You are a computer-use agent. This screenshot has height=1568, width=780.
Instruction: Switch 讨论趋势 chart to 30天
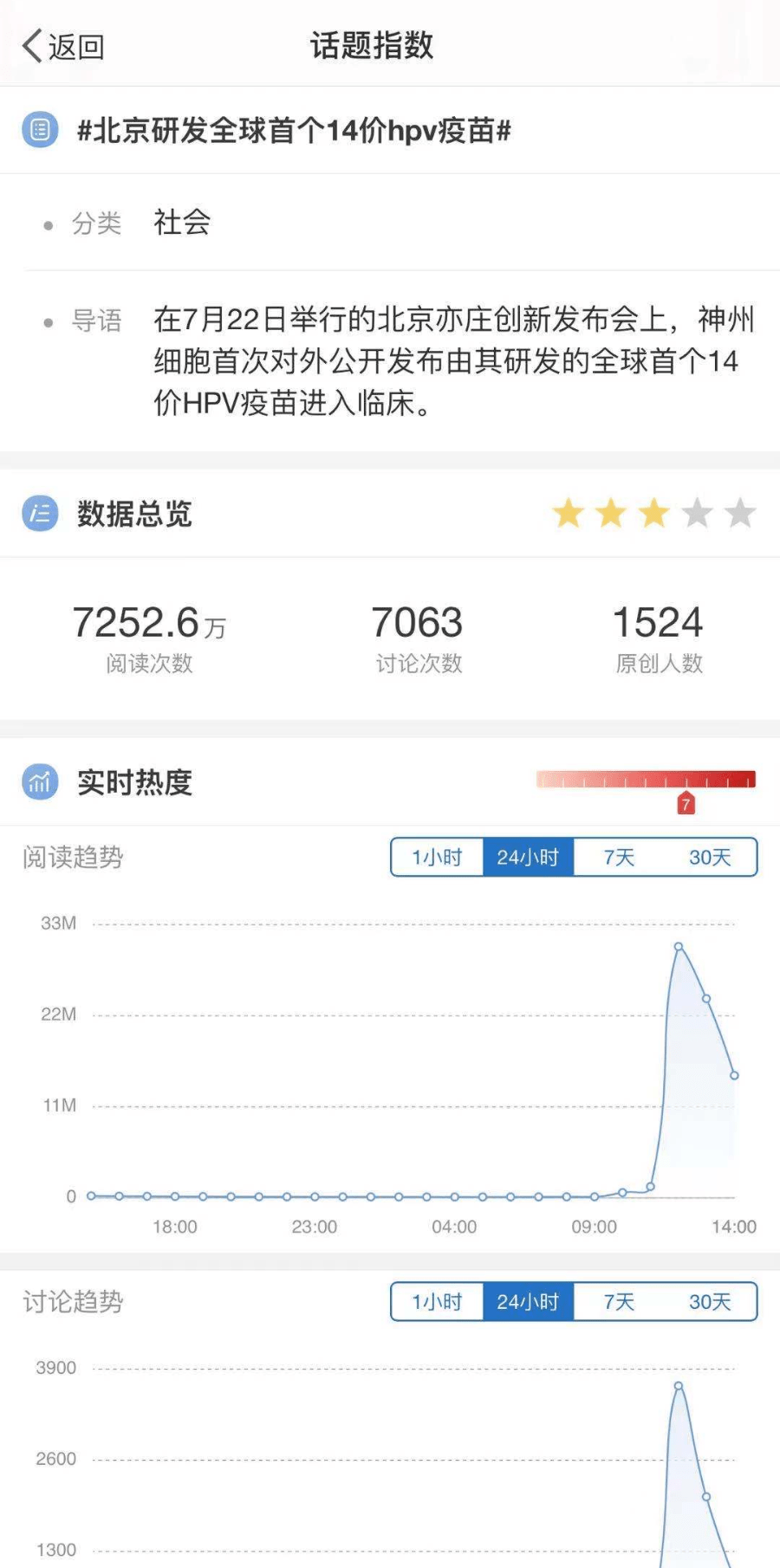[710, 1302]
